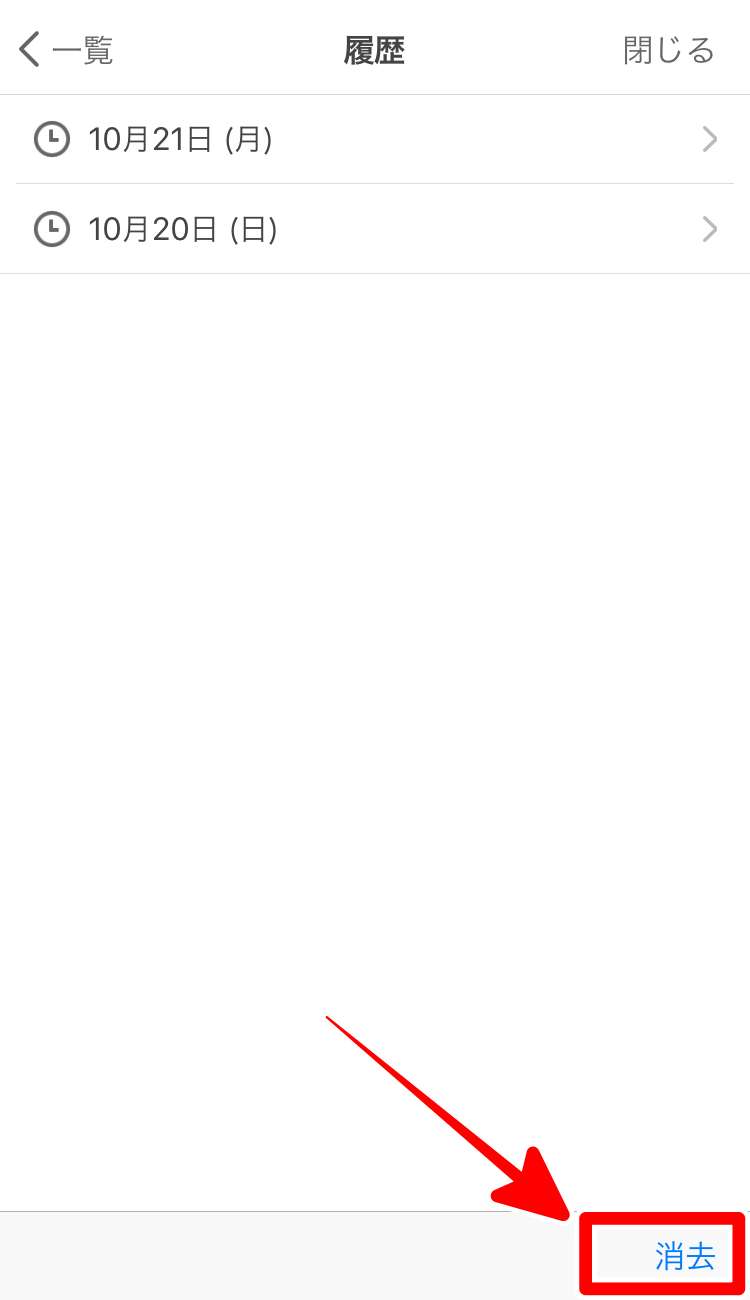Tap 消去 to clear history
This screenshot has width=750, height=1300.
685,1256
